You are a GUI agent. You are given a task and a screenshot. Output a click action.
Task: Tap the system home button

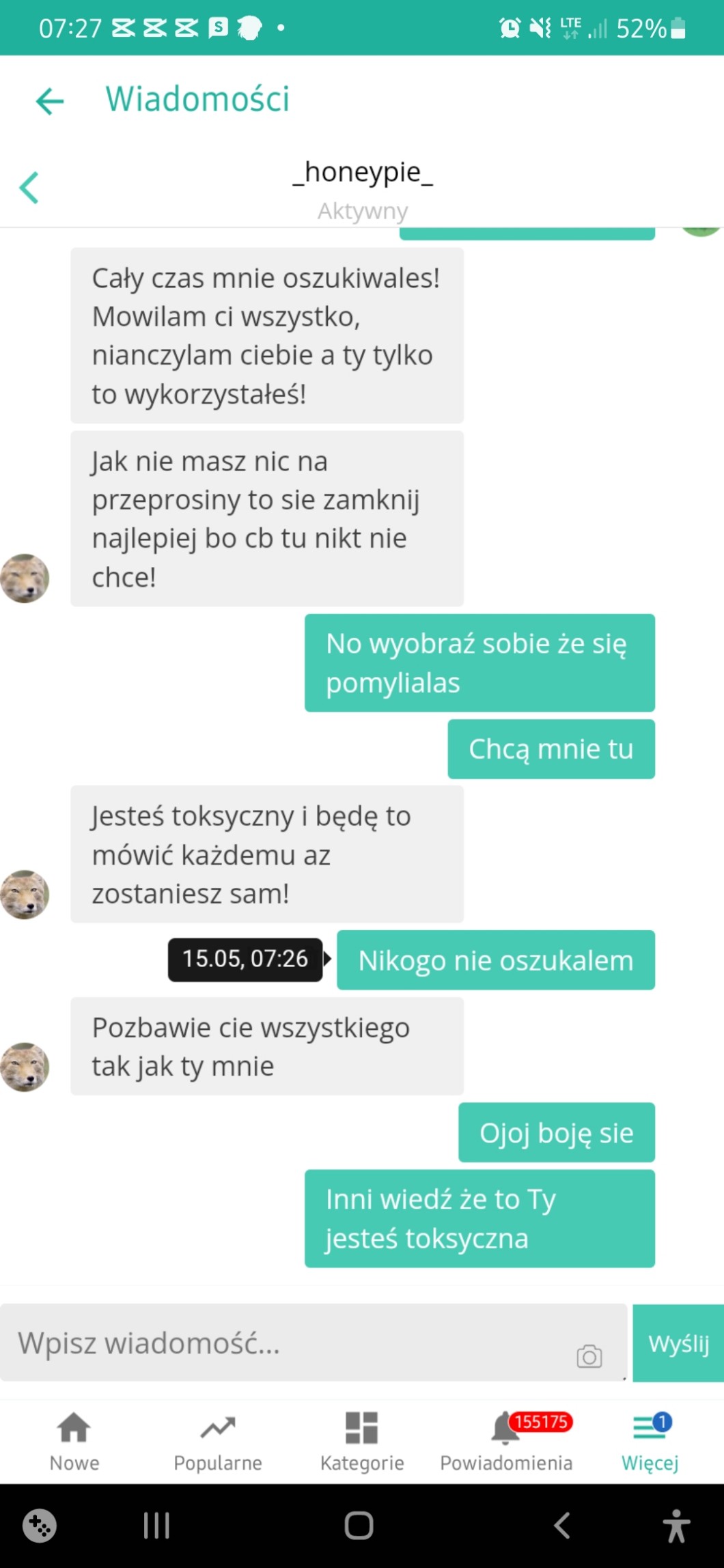pyautogui.click(x=359, y=1526)
